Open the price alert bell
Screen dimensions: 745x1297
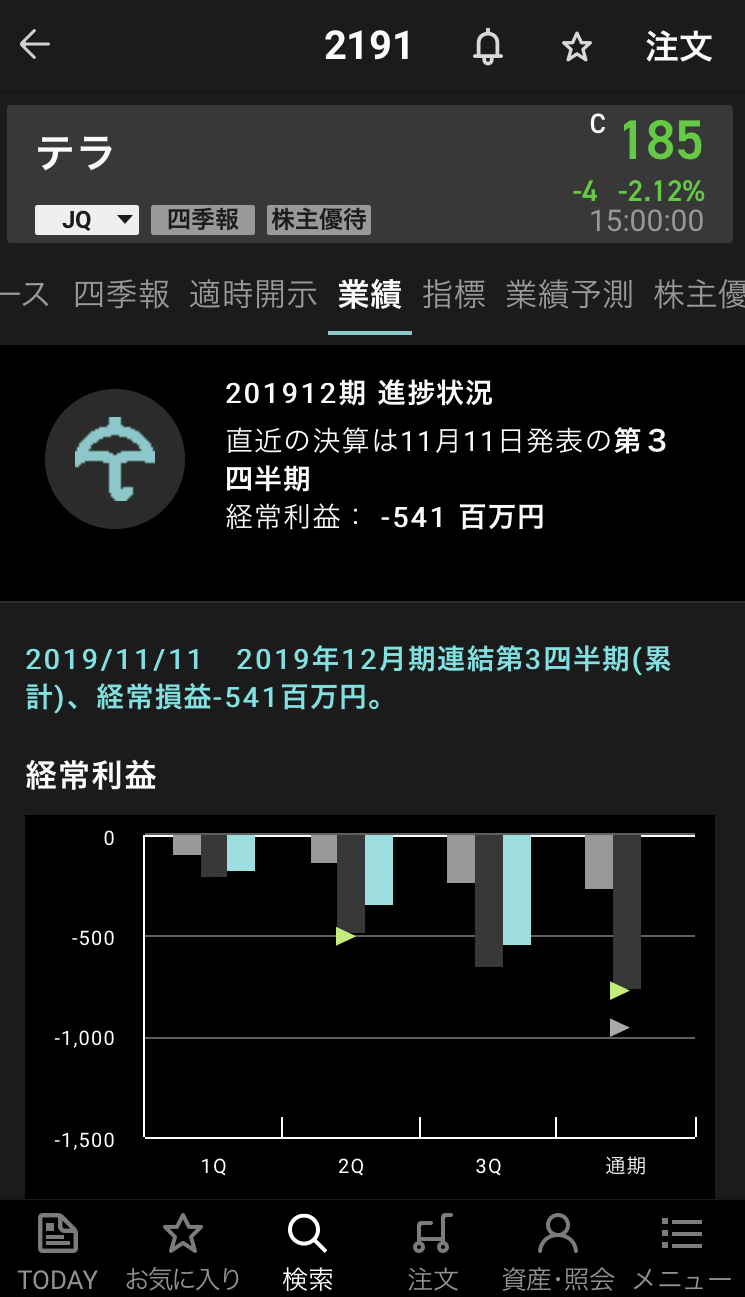click(x=488, y=47)
